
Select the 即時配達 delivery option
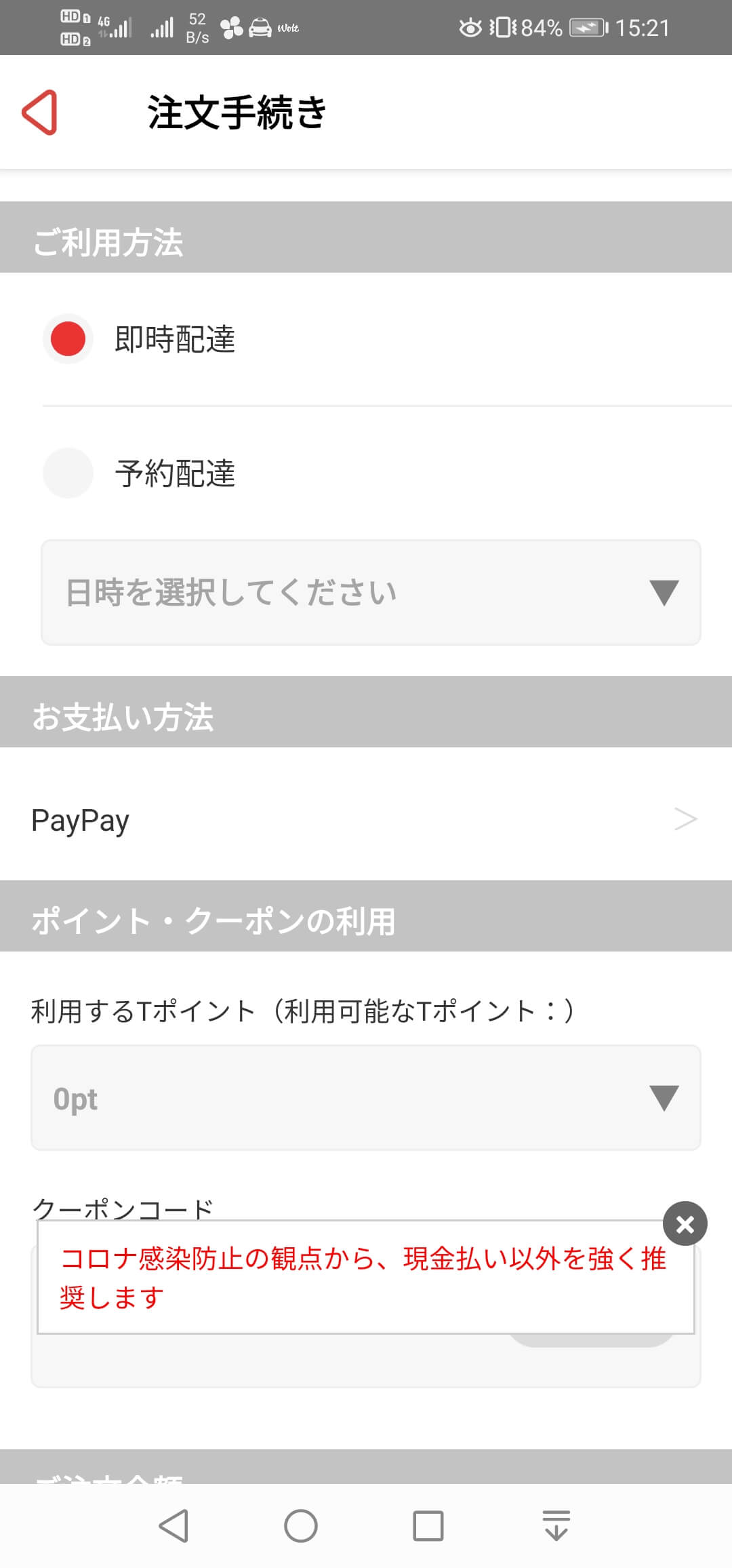[x=68, y=339]
